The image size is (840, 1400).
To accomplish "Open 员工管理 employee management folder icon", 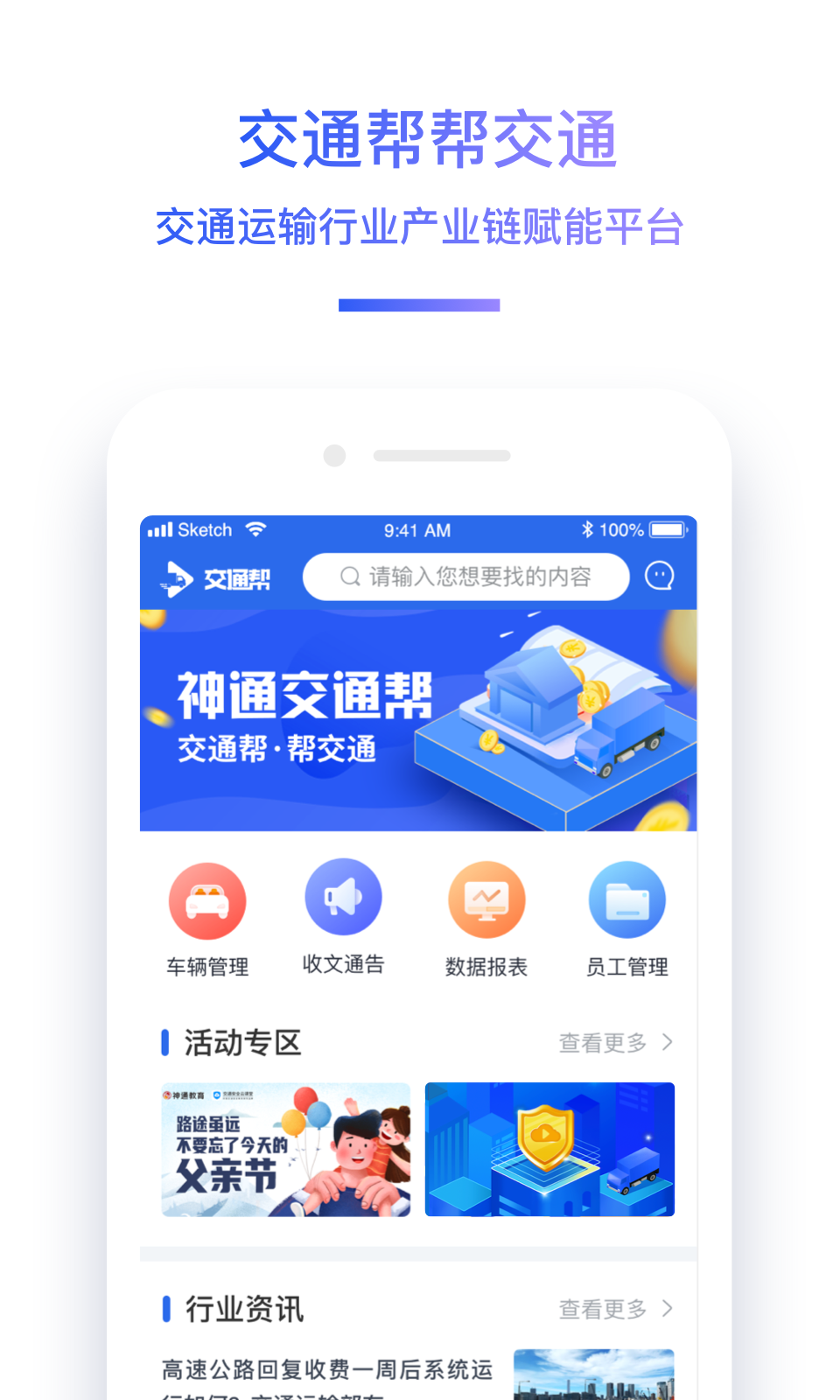I will point(627,899).
